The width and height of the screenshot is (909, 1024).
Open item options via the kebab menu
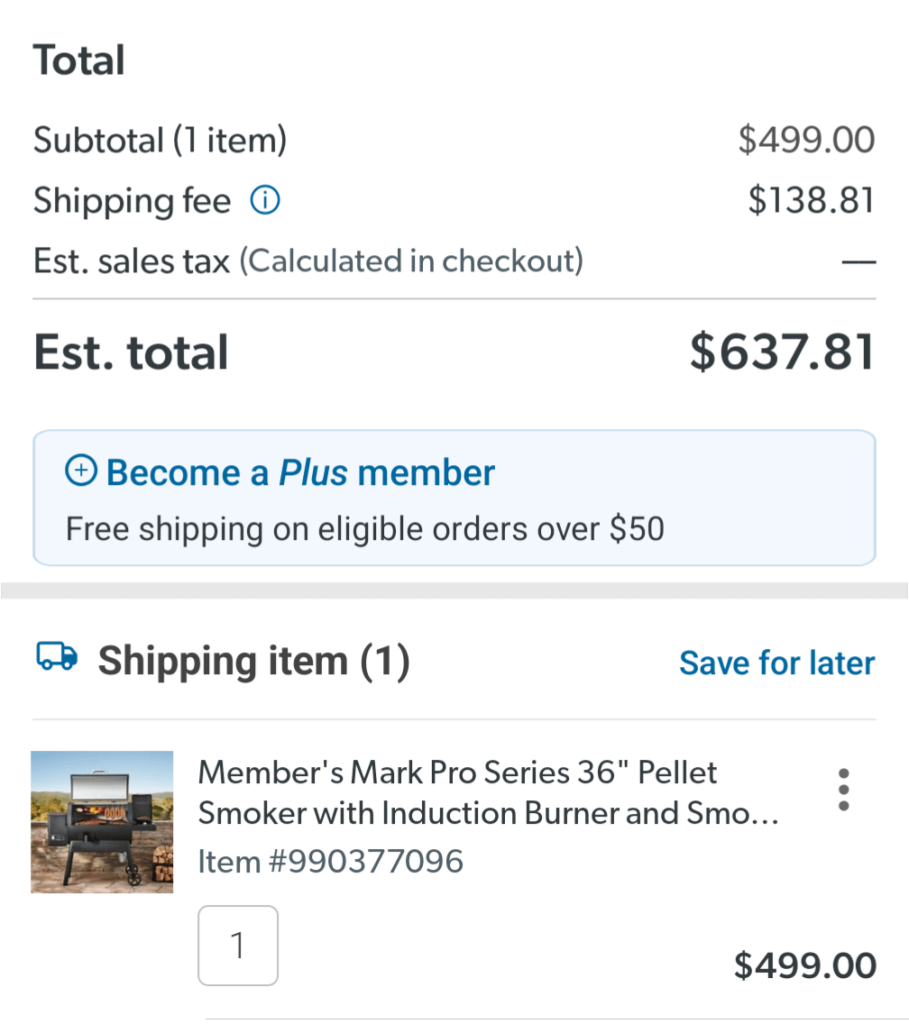[x=843, y=788]
